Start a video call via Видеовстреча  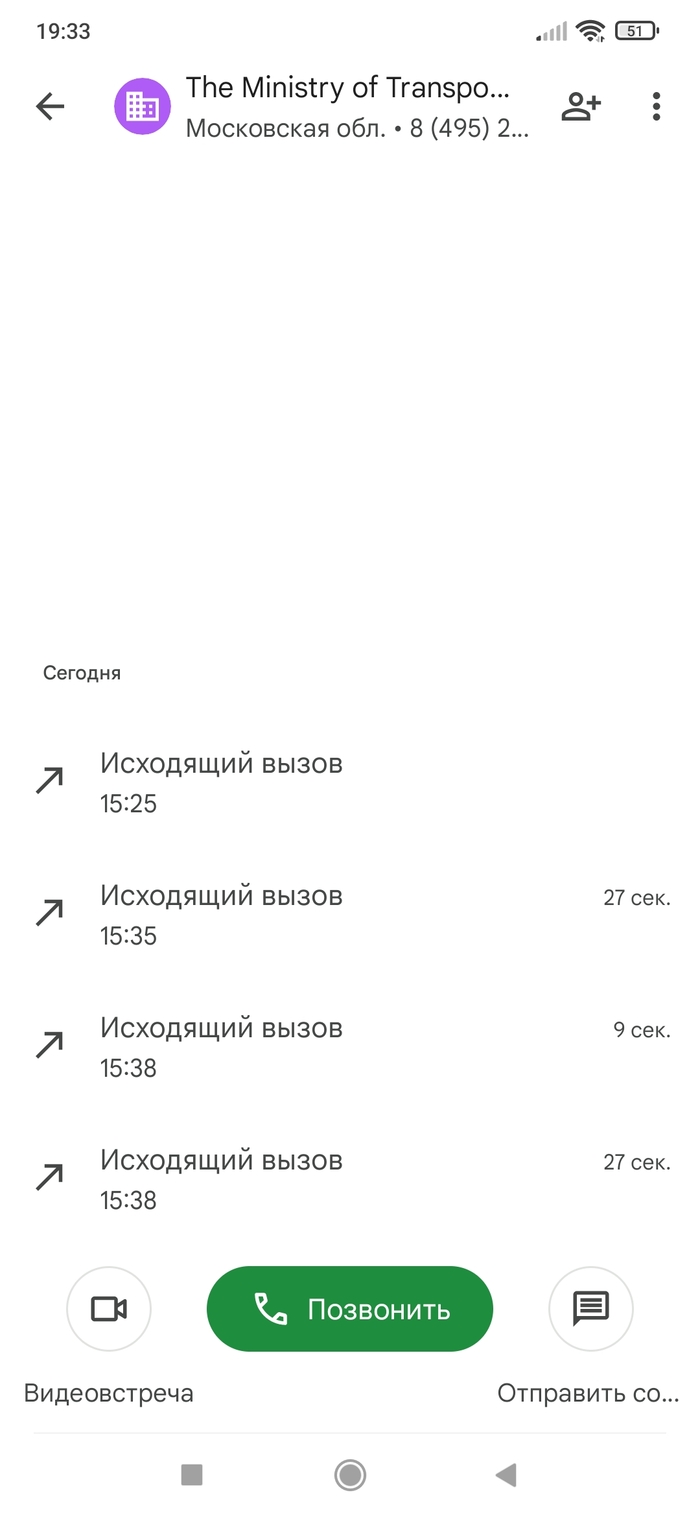pos(109,1309)
